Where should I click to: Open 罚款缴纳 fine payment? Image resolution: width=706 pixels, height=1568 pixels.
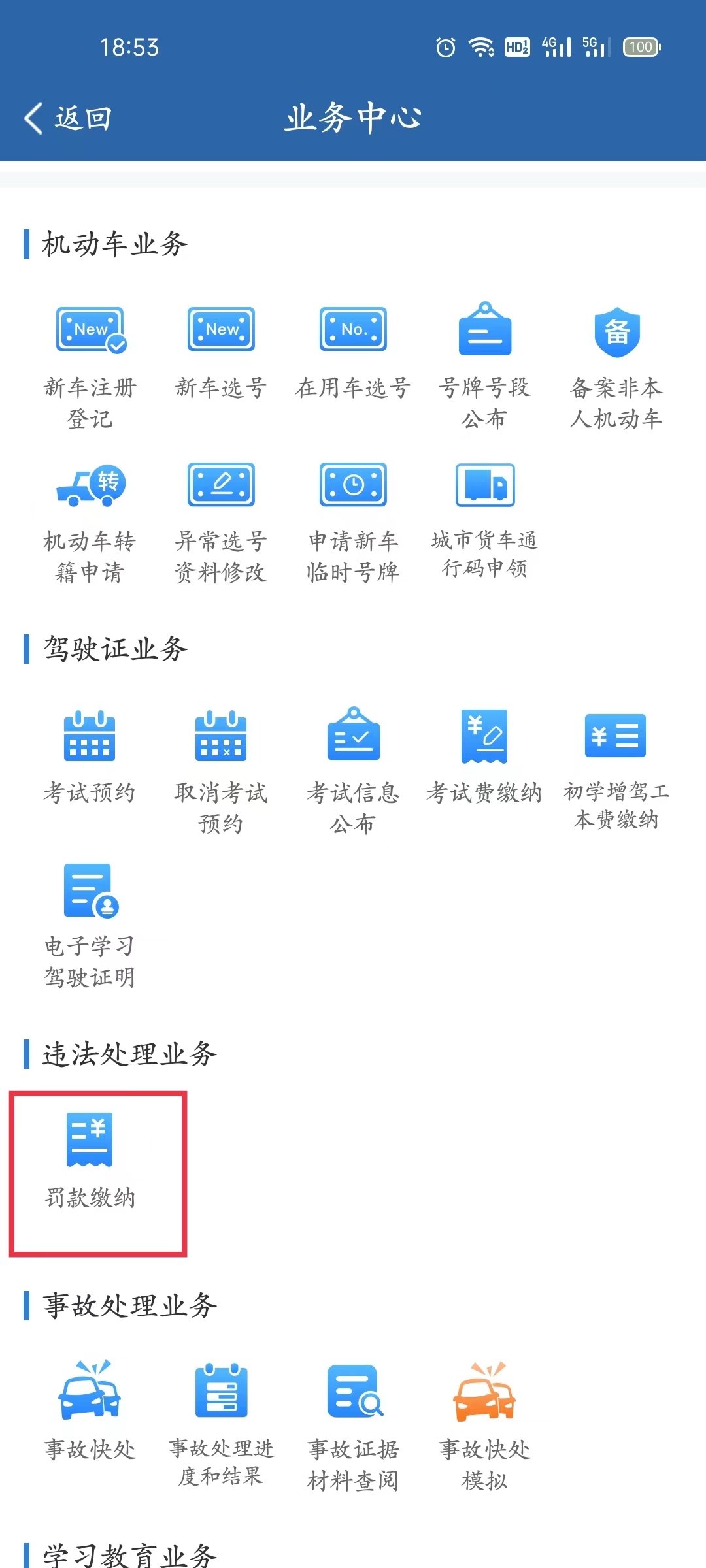(90, 1160)
